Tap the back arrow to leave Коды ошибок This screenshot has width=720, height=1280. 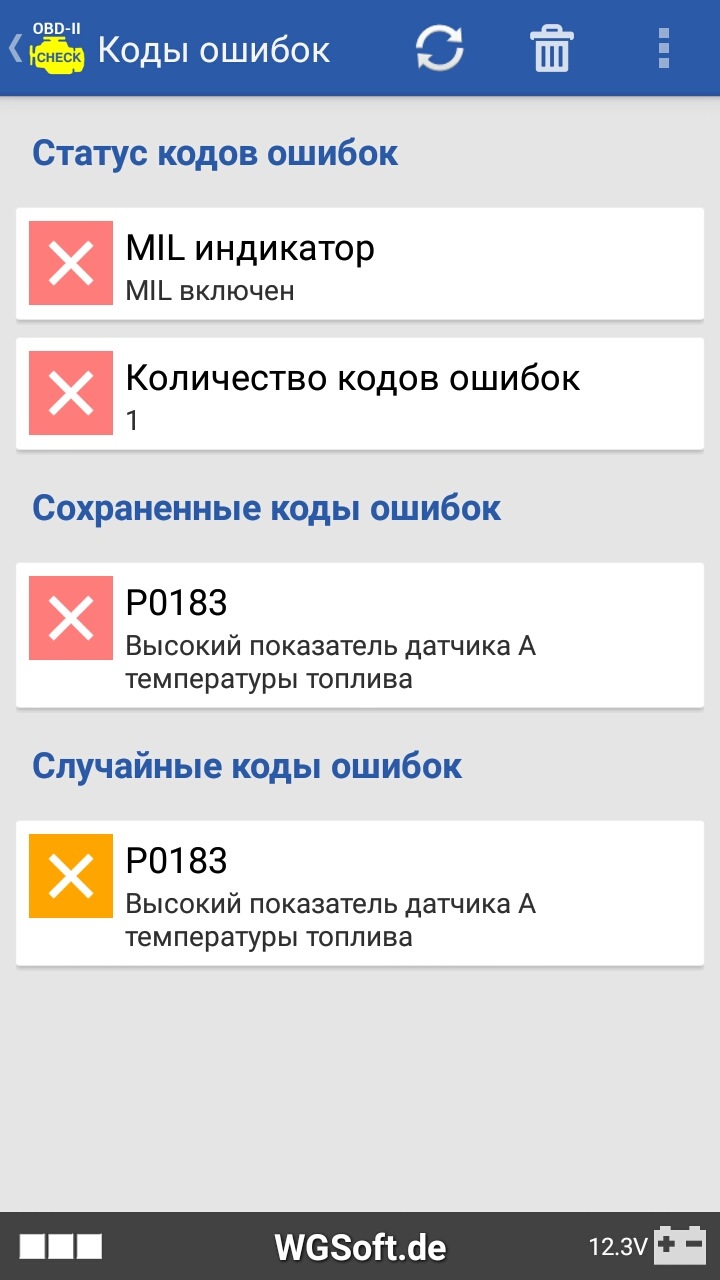pos(14,47)
